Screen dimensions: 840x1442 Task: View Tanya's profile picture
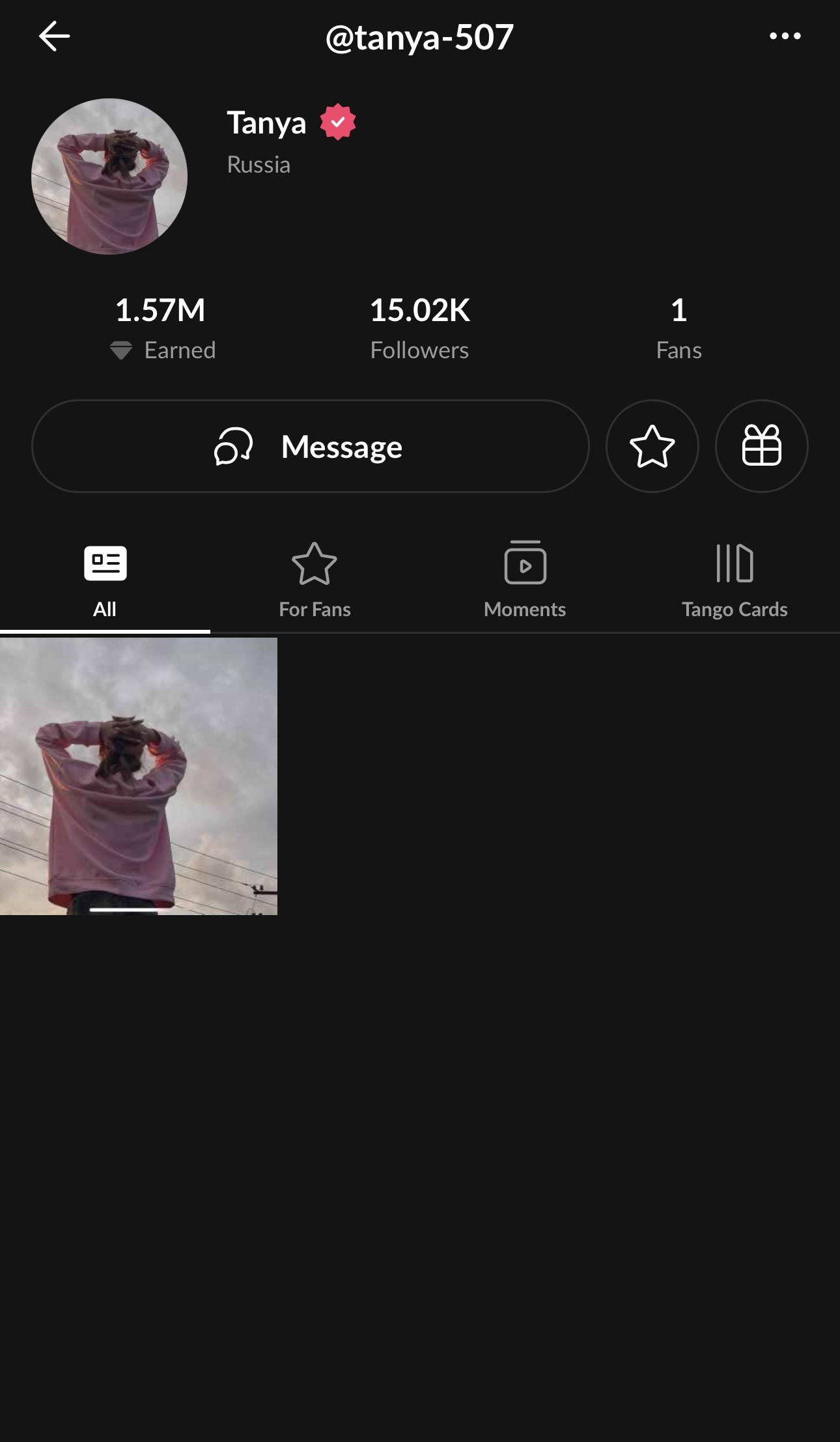[x=109, y=177]
